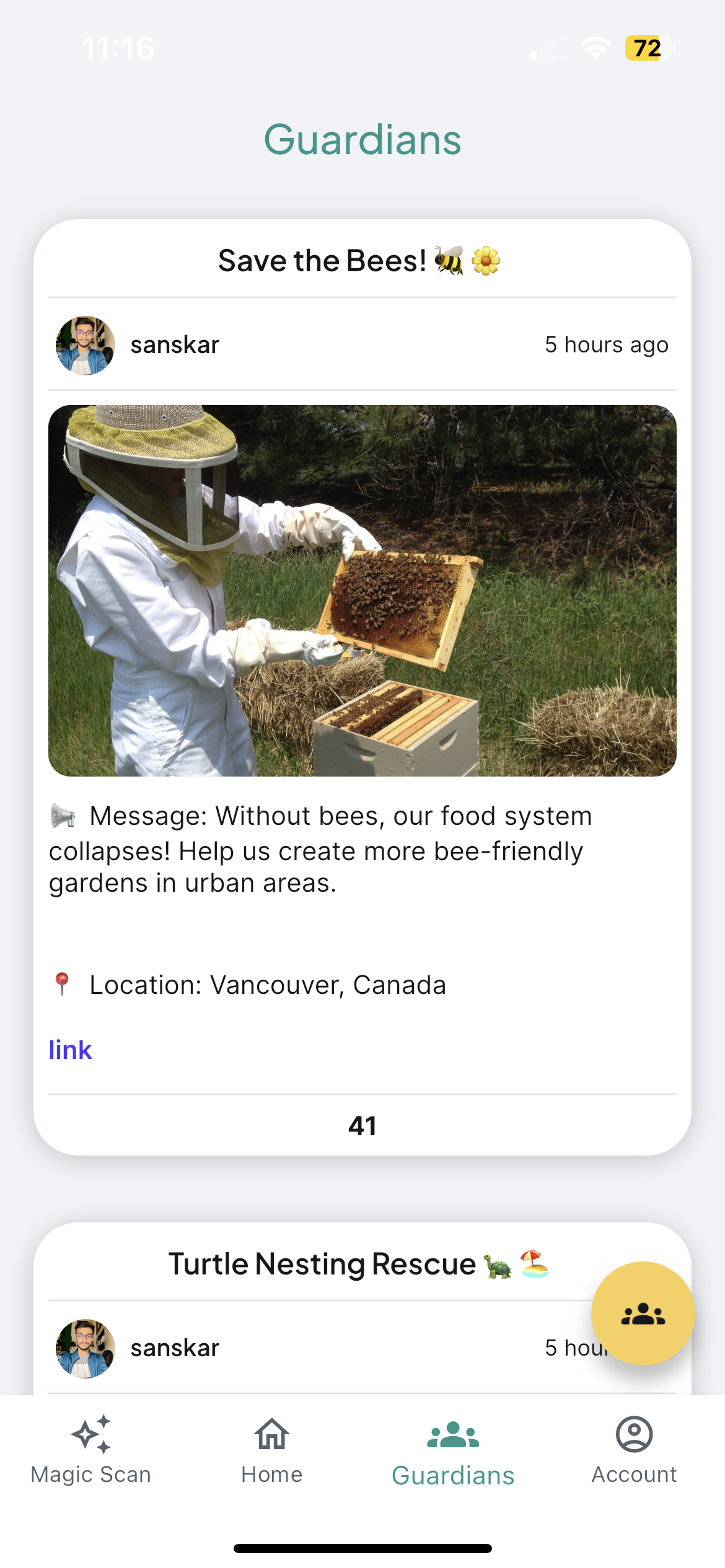The width and height of the screenshot is (725, 1568).
Task: Tap the yellow group floating action button
Action: pos(643,1313)
